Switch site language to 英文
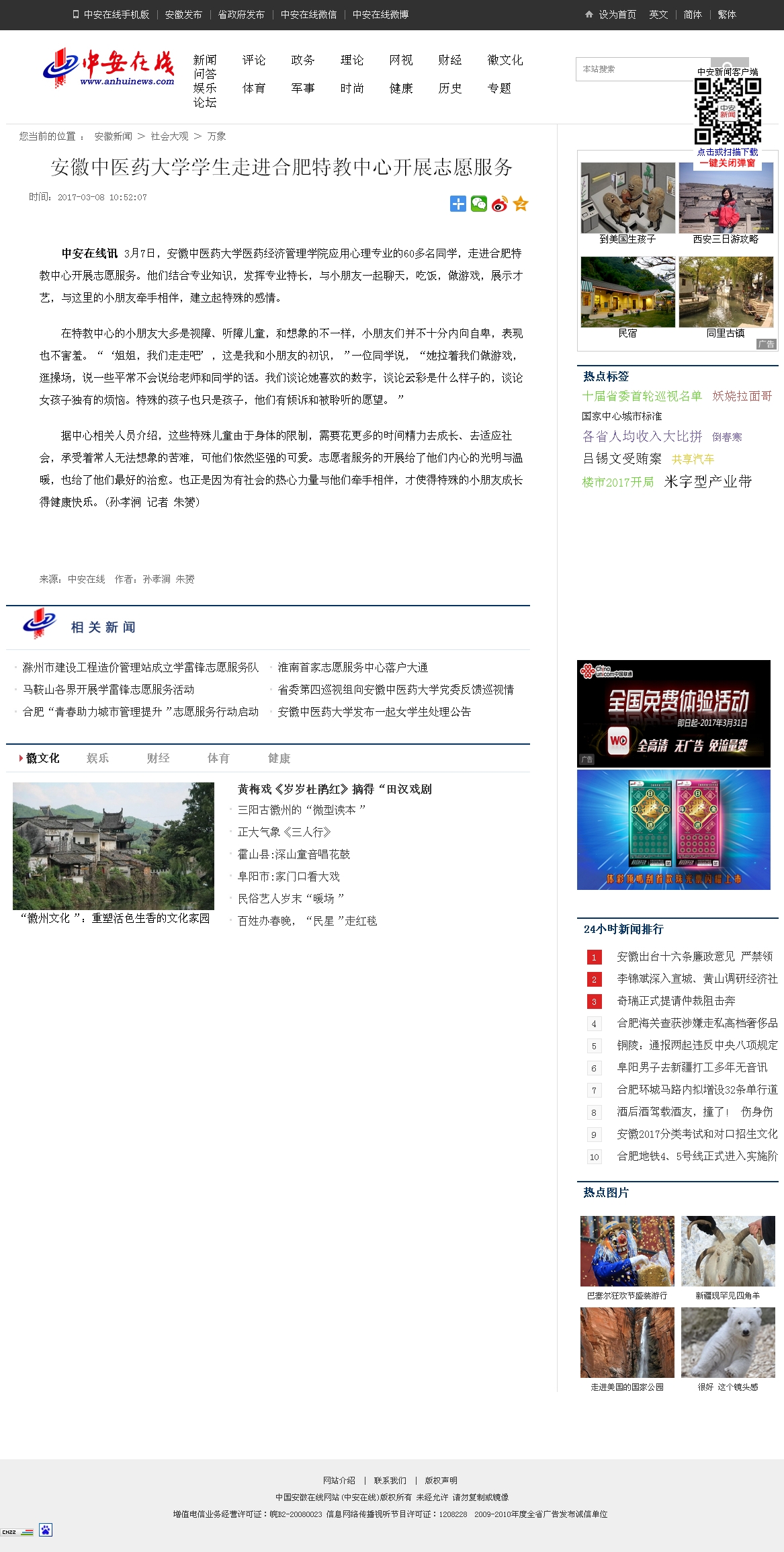 (658, 15)
